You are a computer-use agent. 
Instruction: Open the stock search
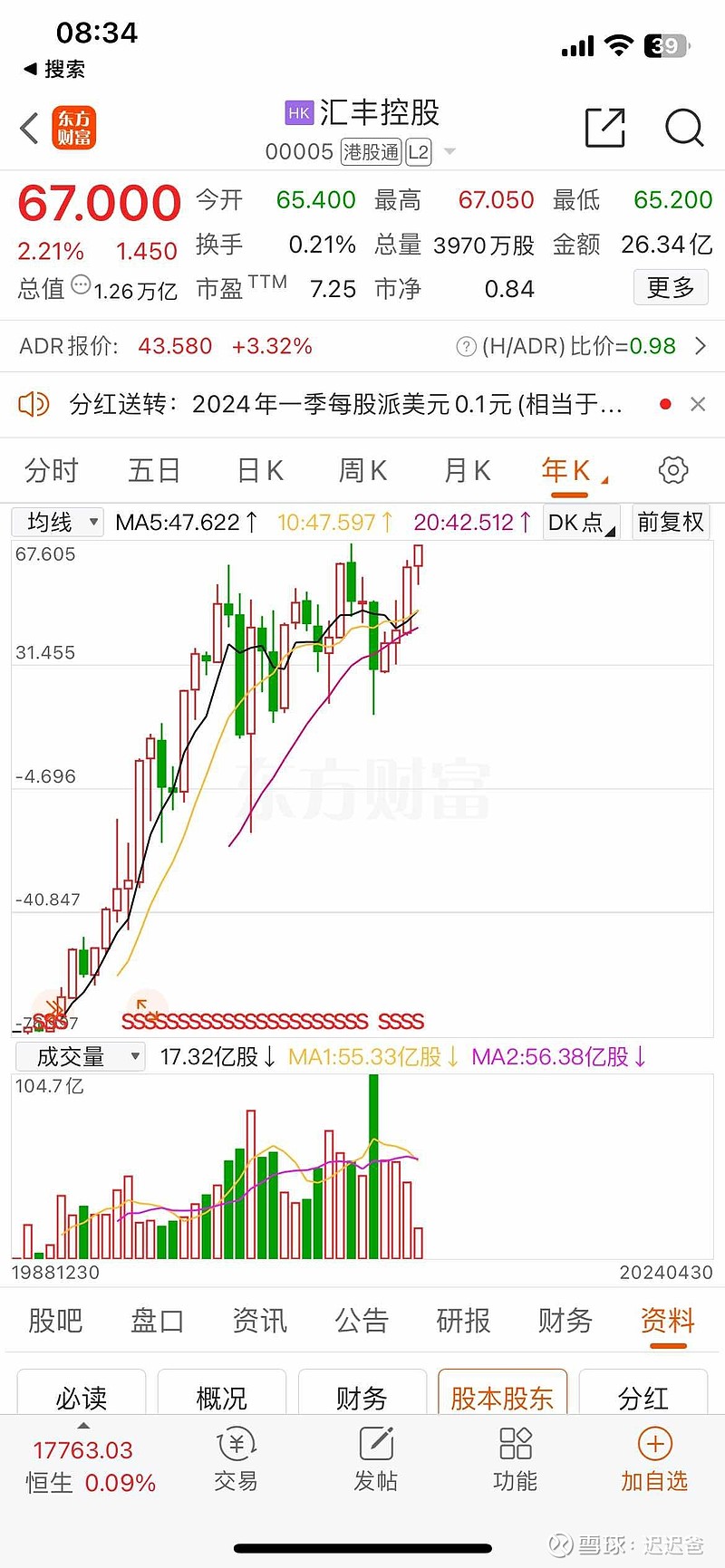[684, 128]
